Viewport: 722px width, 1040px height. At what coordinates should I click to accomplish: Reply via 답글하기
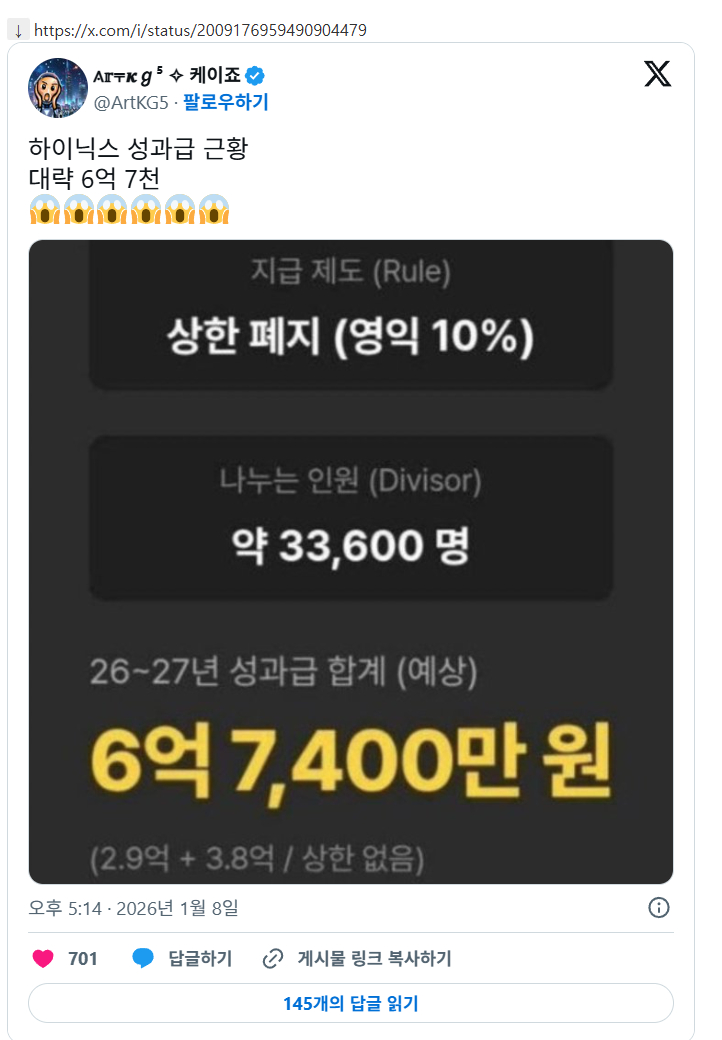pos(182,959)
